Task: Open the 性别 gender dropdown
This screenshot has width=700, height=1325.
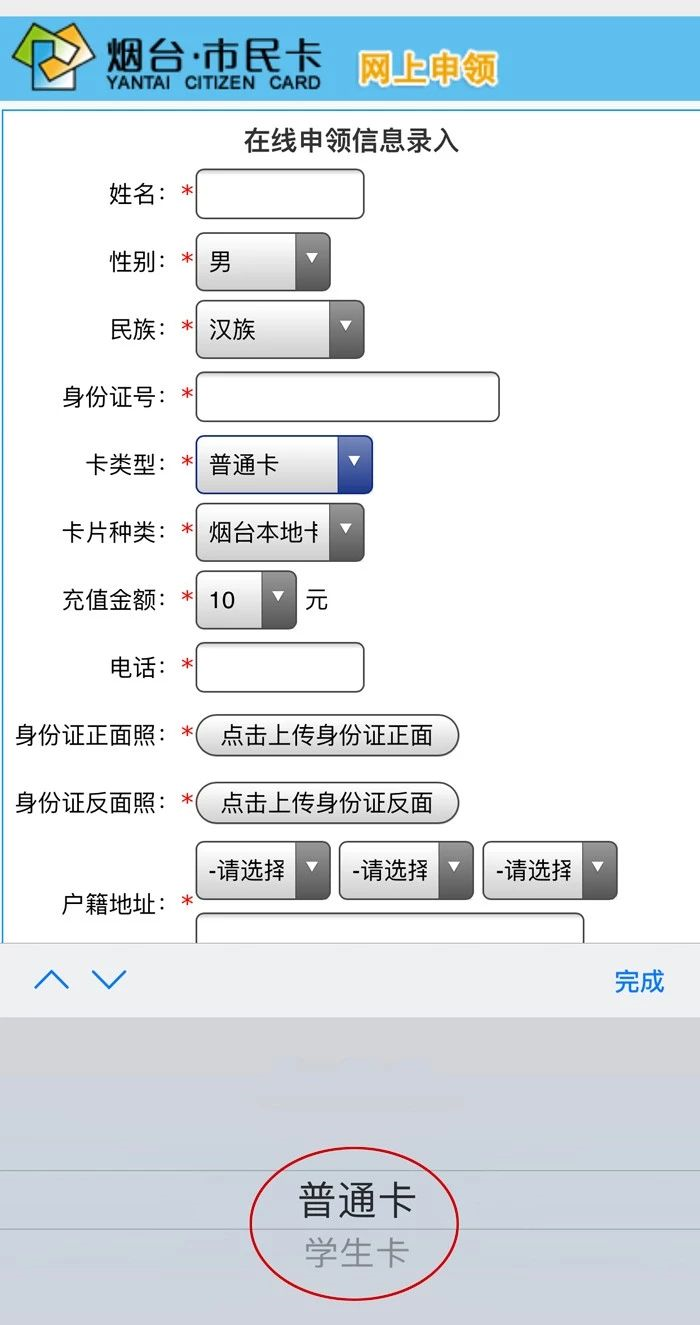Action: [262, 262]
